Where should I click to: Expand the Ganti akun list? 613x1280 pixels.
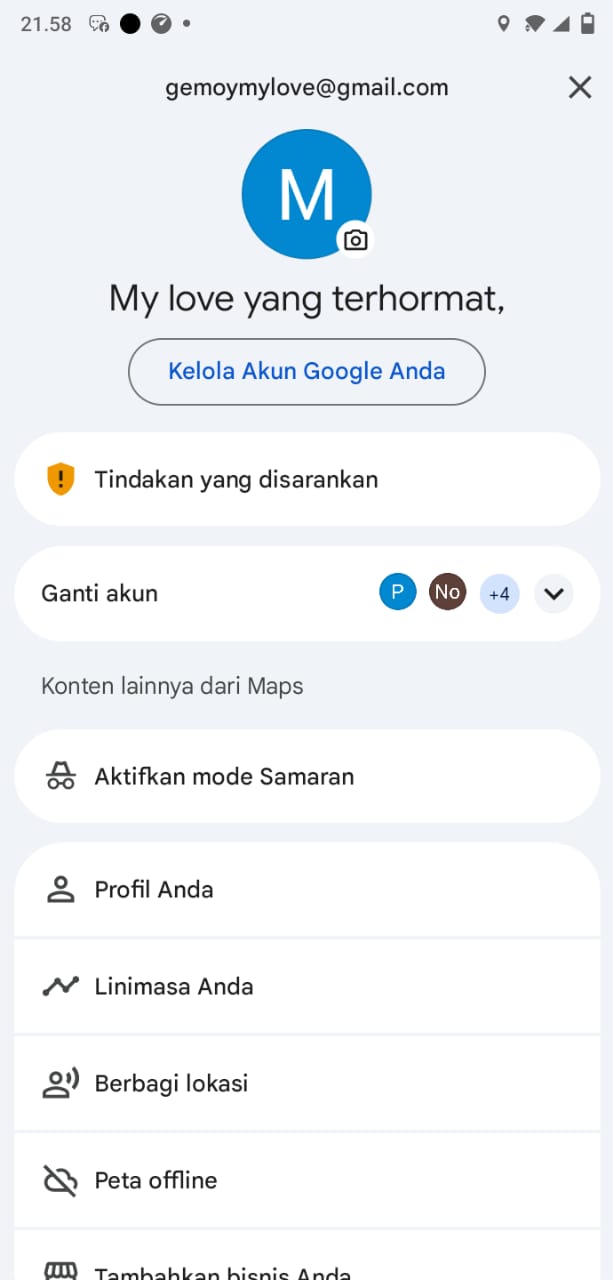553,594
